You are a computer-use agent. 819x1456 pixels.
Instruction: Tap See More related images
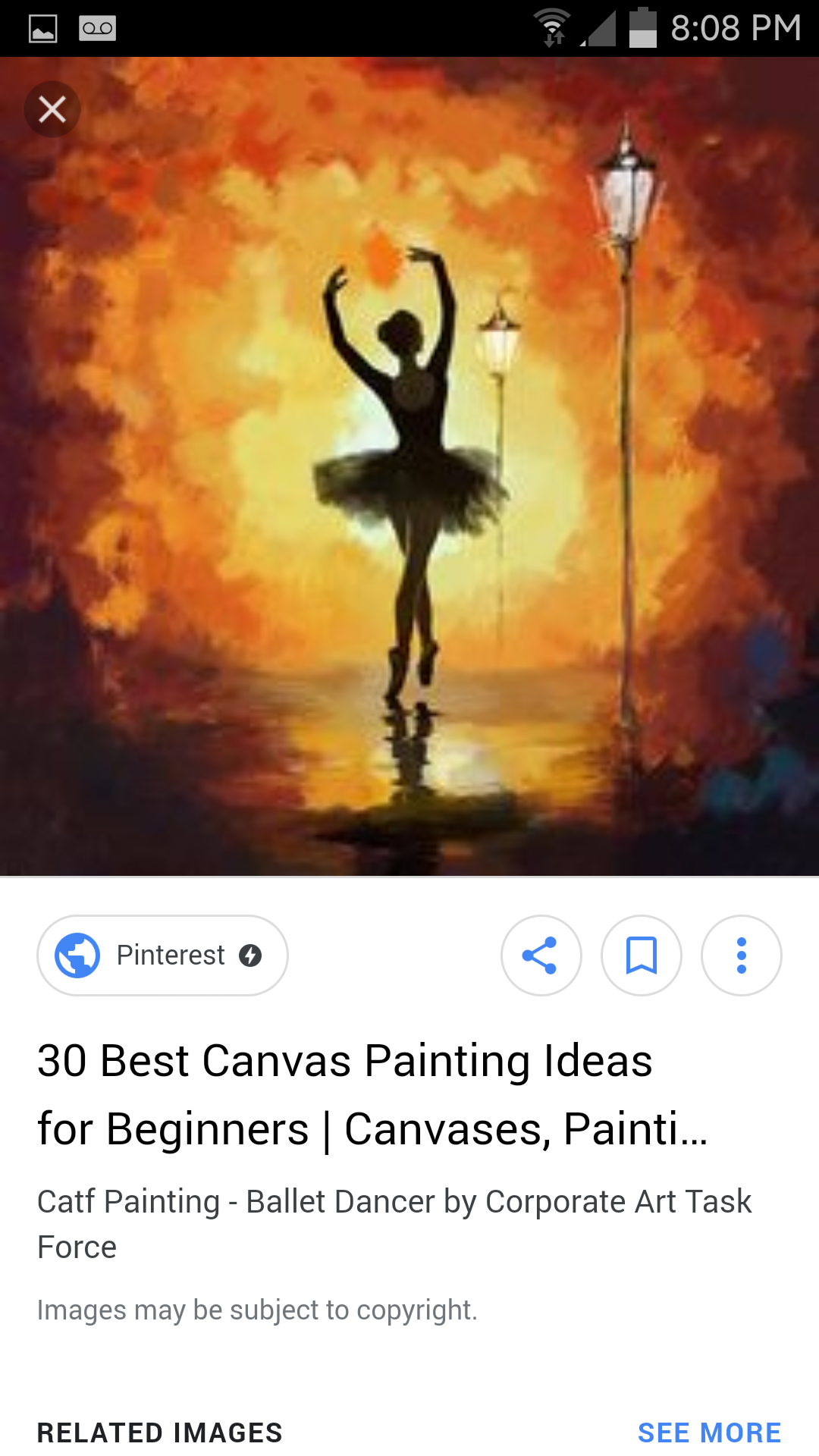point(709,1432)
